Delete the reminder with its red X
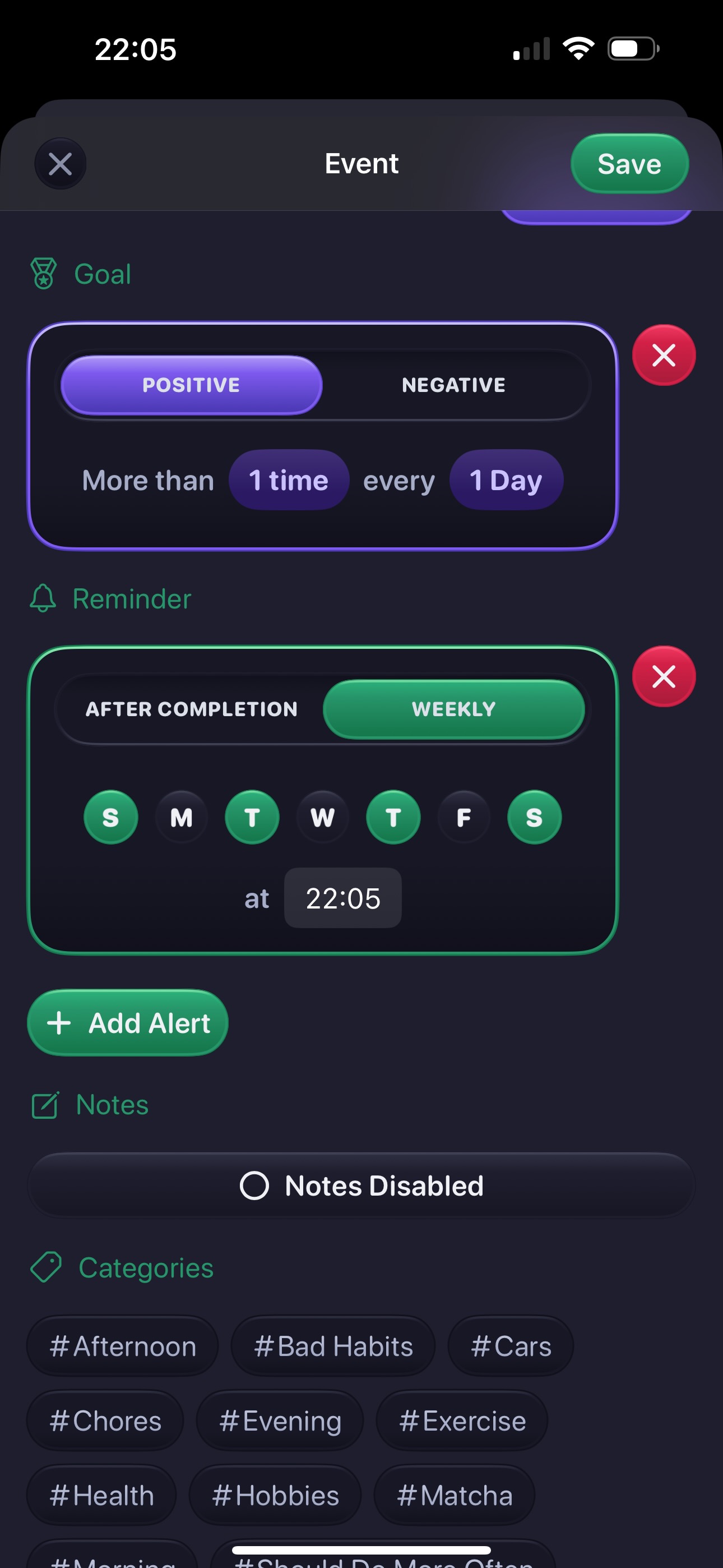 click(x=664, y=676)
